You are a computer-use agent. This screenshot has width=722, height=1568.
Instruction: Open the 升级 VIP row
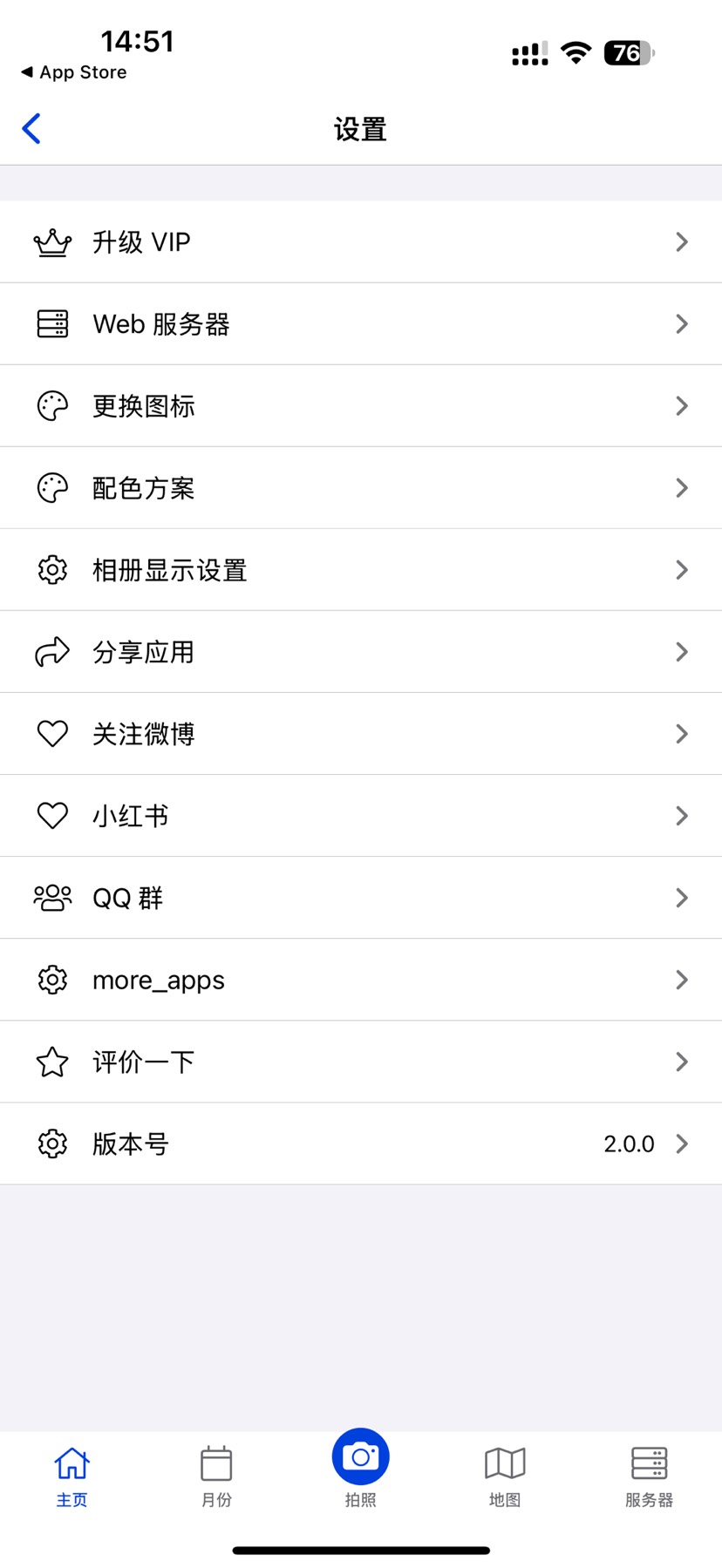point(360,242)
